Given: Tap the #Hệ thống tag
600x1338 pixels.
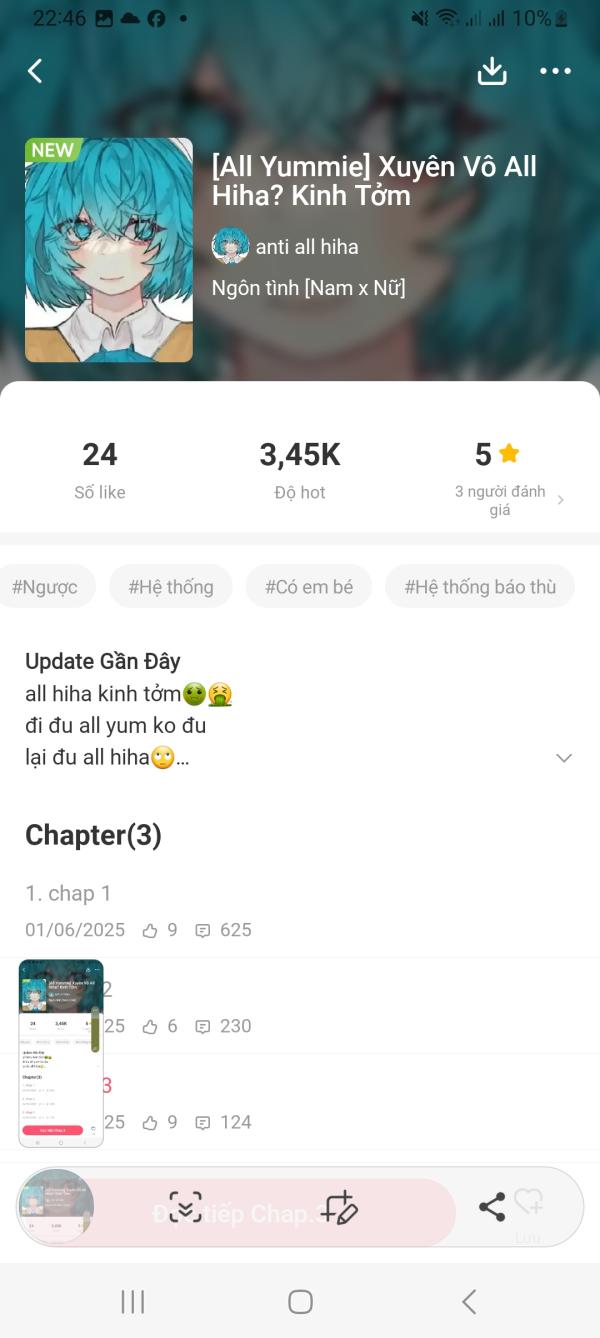Looking at the screenshot, I should click(x=171, y=587).
